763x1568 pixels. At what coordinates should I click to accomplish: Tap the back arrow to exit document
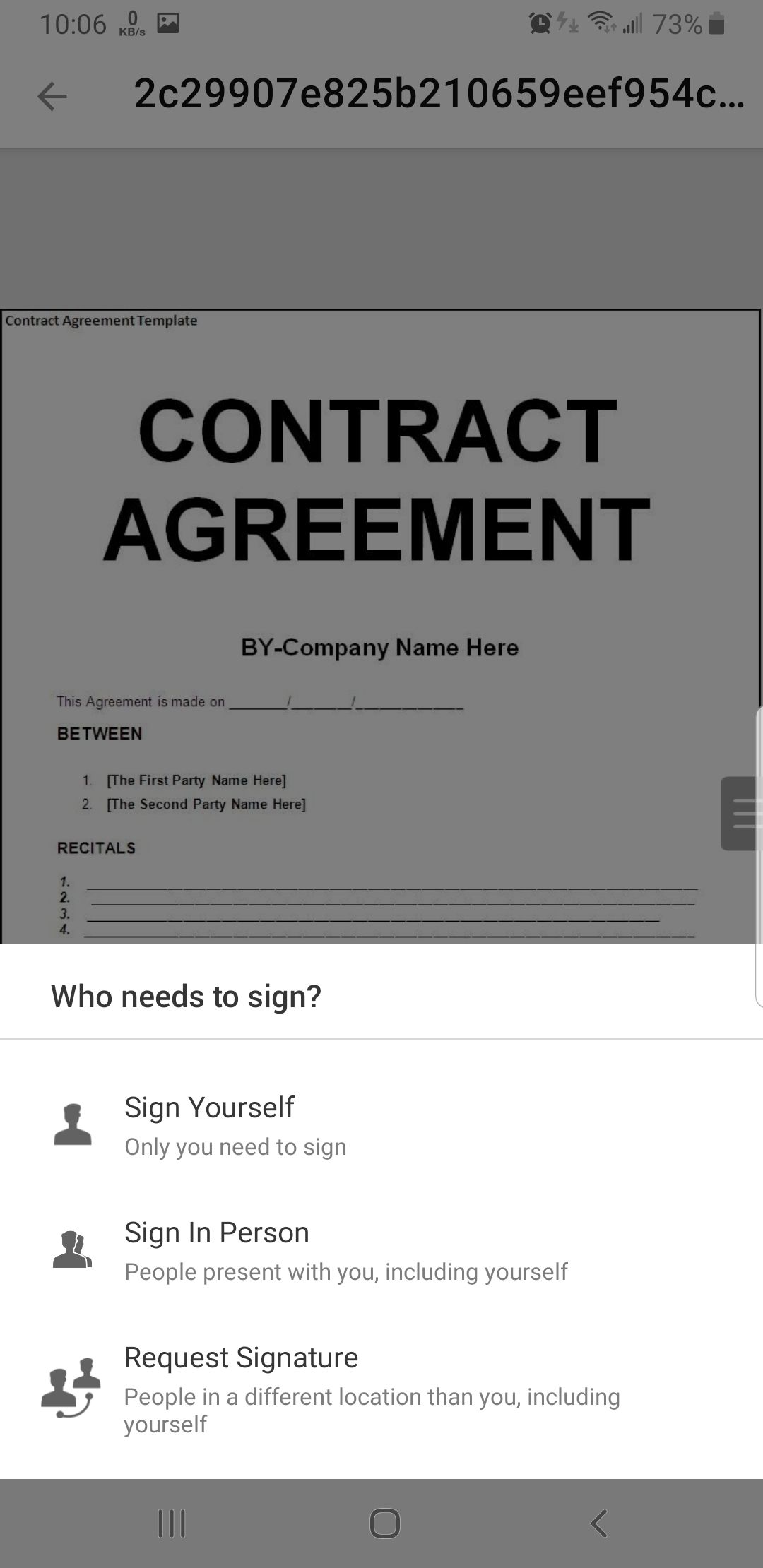[x=52, y=97]
